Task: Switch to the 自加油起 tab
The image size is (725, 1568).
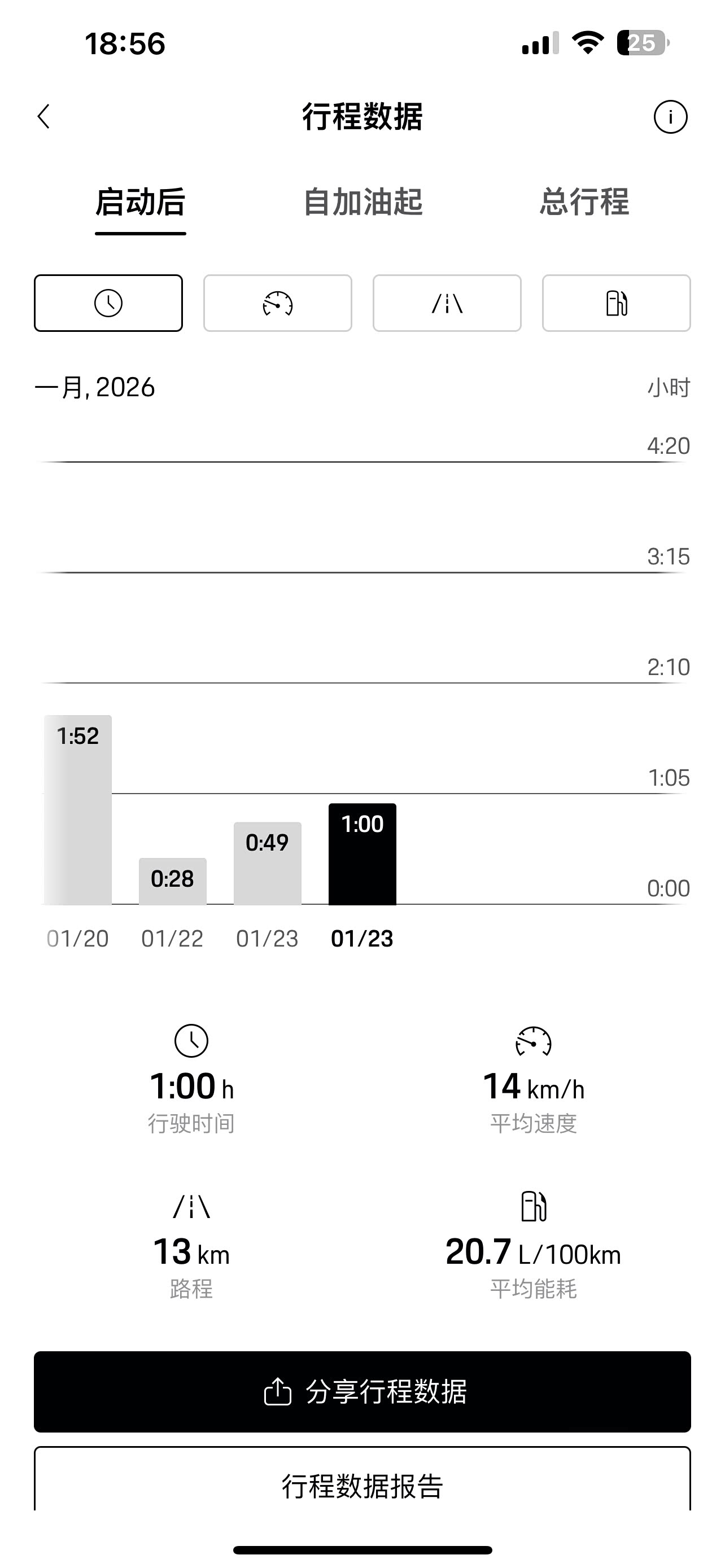Action: pyautogui.click(x=363, y=202)
